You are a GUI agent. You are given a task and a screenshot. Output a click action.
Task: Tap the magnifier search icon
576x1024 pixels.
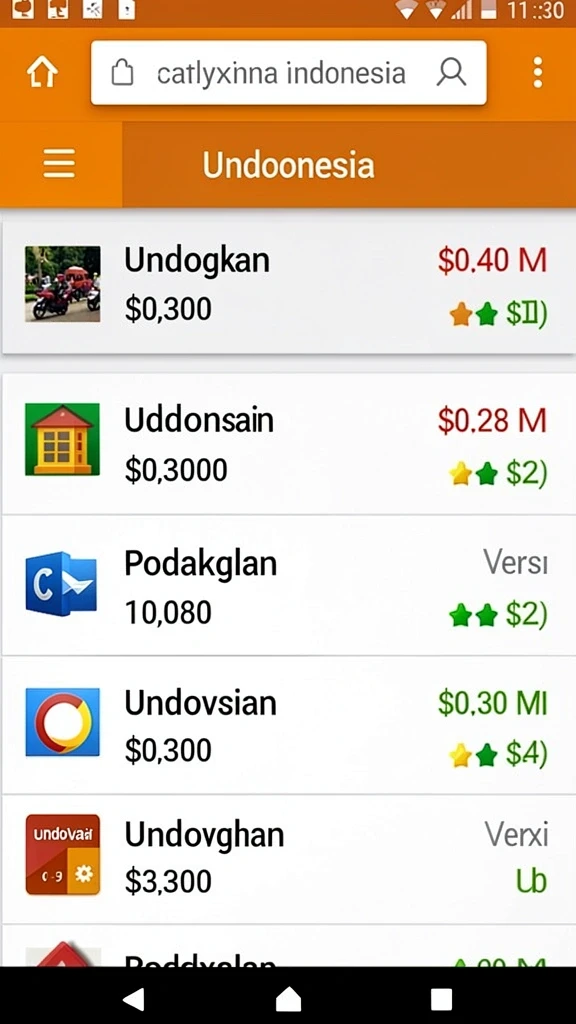click(x=451, y=72)
